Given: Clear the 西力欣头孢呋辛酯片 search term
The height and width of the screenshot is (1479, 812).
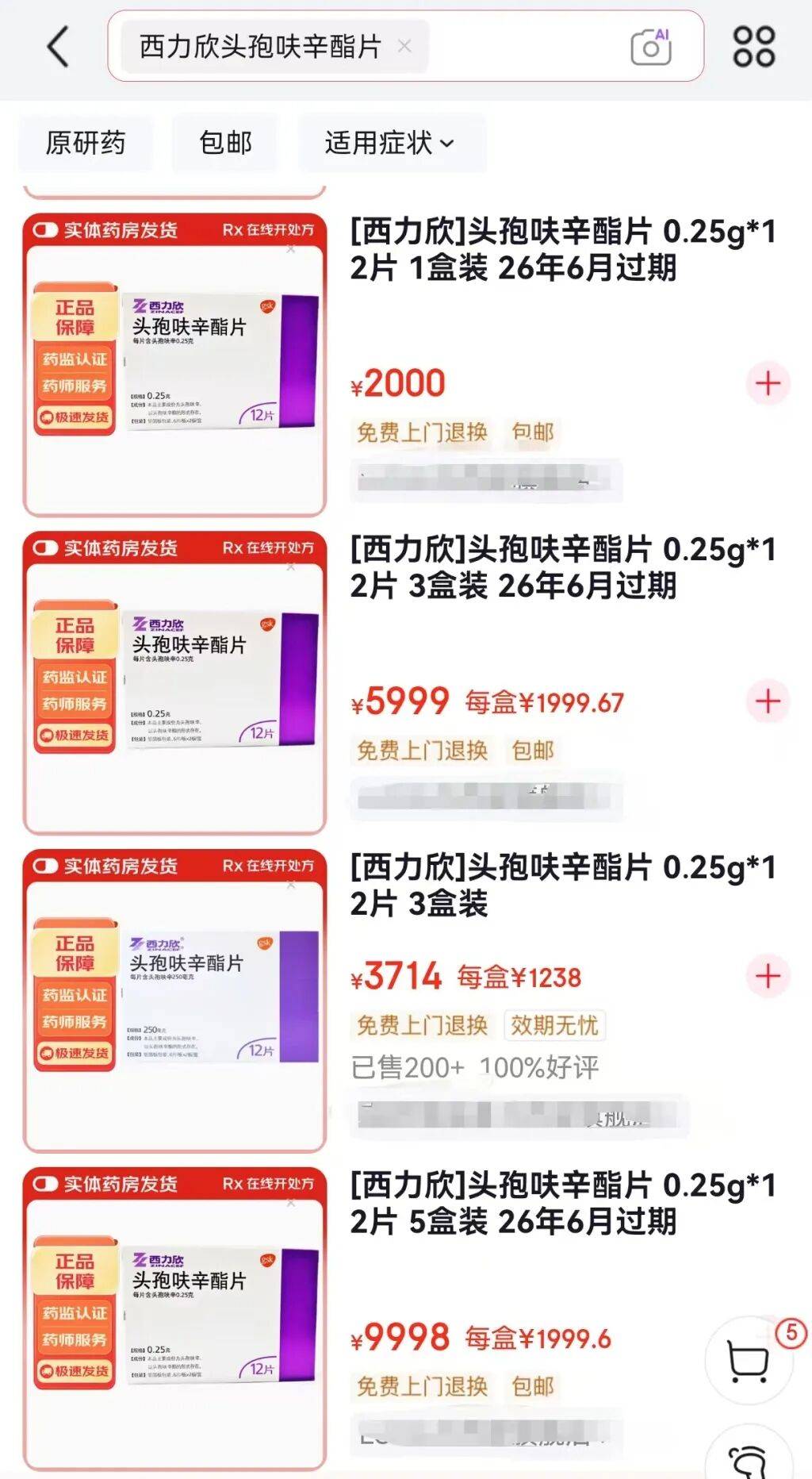Looking at the screenshot, I should (x=404, y=47).
